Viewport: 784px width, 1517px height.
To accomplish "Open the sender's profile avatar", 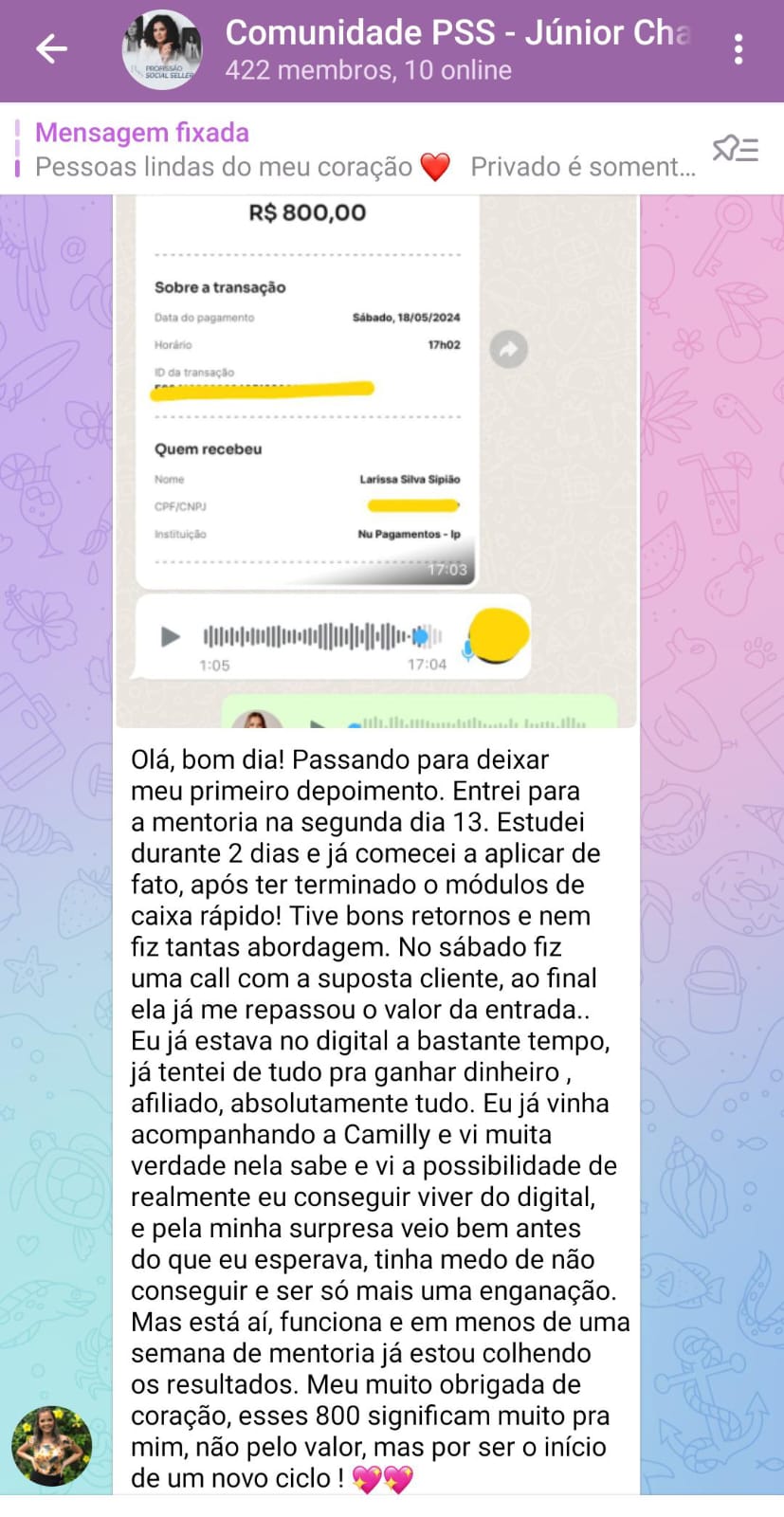I will (51, 1446).
